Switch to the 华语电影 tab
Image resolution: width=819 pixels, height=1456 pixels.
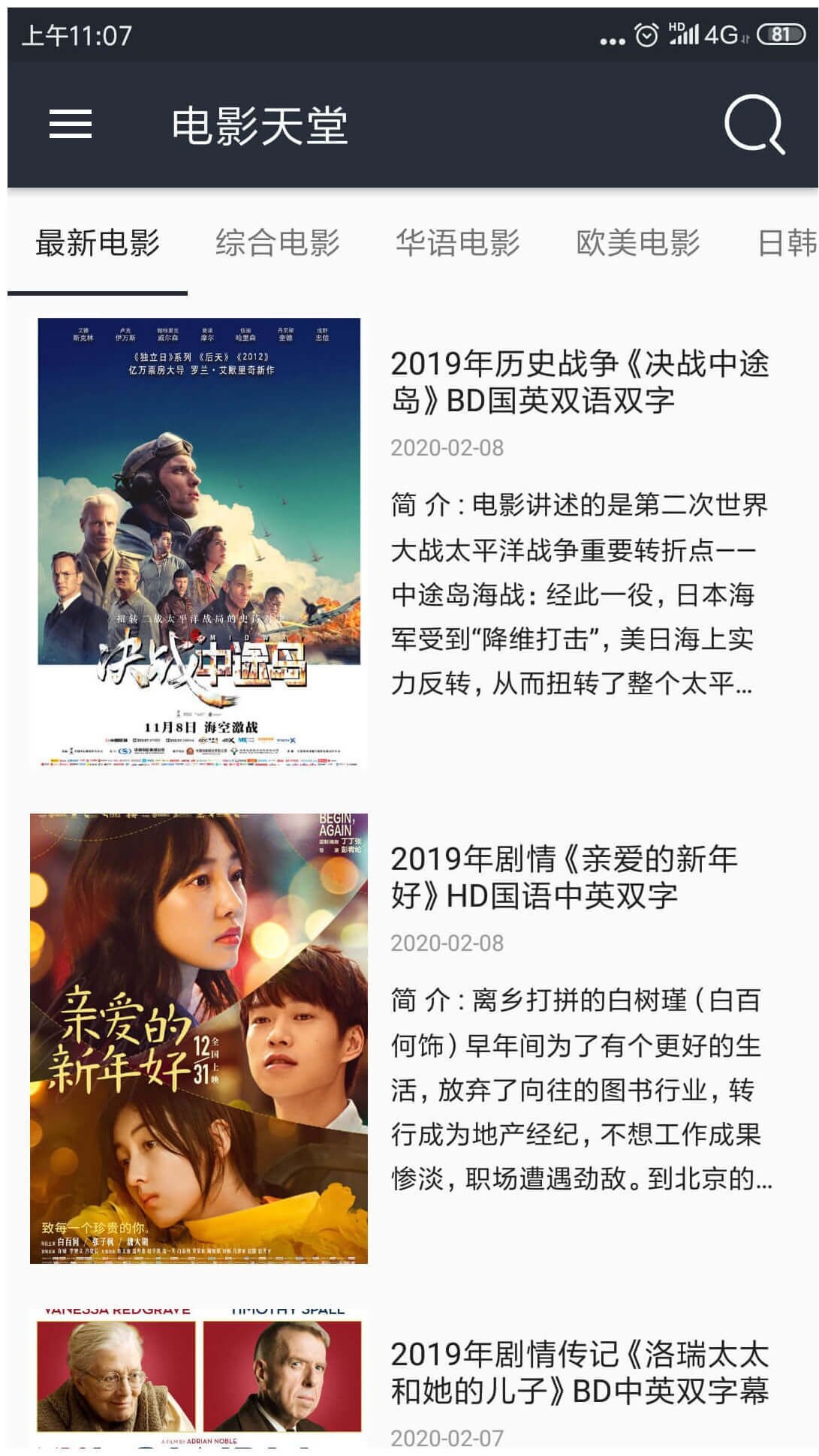[458, 243]
